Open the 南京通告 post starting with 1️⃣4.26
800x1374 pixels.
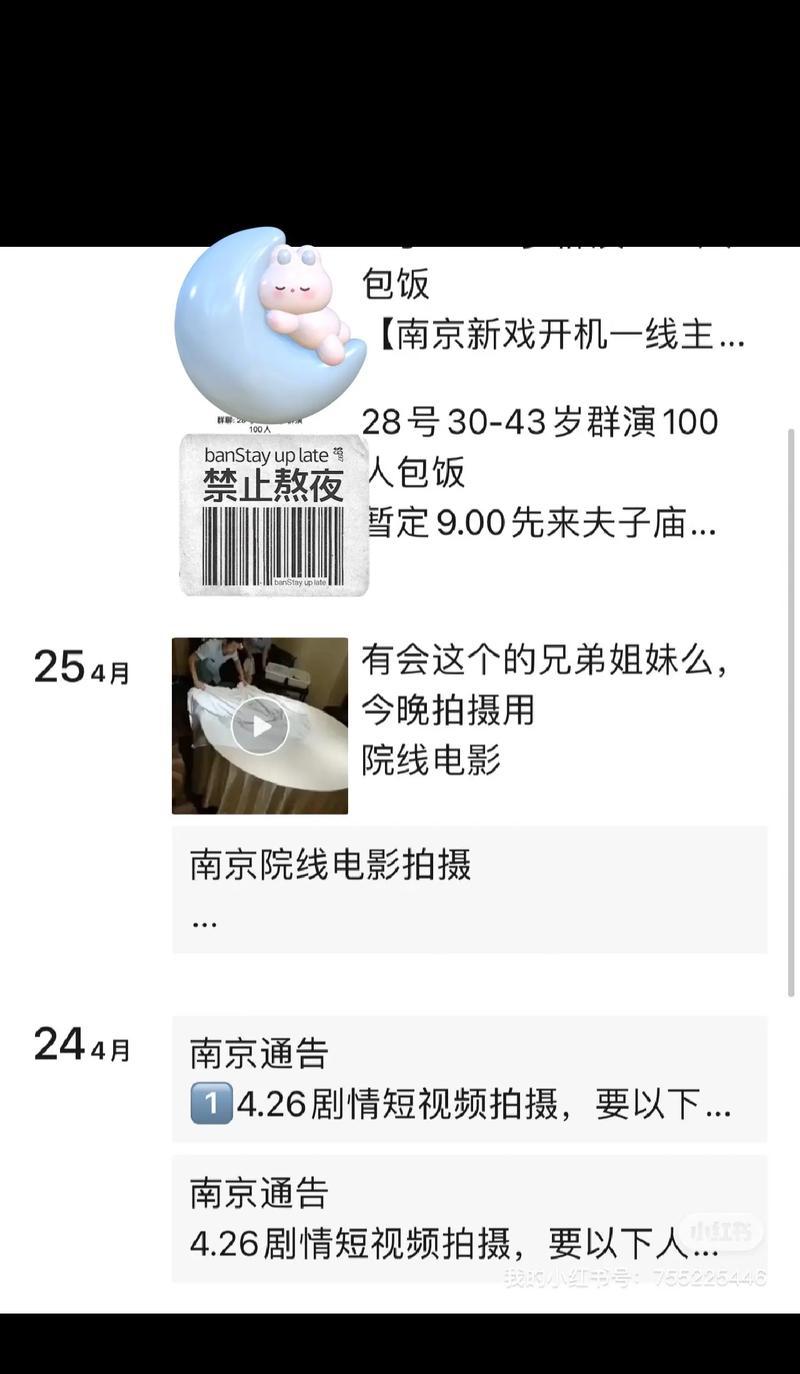coord(469,1079)
